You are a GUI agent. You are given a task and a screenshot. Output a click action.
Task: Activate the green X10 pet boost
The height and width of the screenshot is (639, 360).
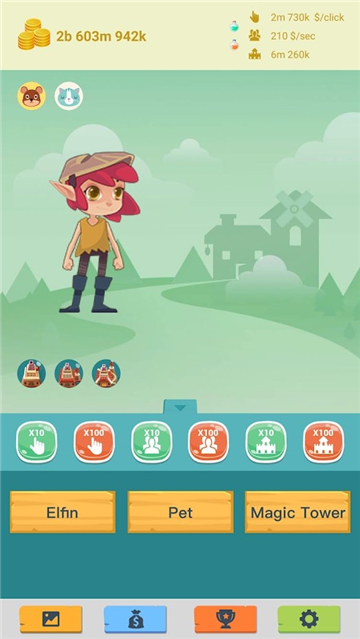pyautogui.click(x=152, y=442)
